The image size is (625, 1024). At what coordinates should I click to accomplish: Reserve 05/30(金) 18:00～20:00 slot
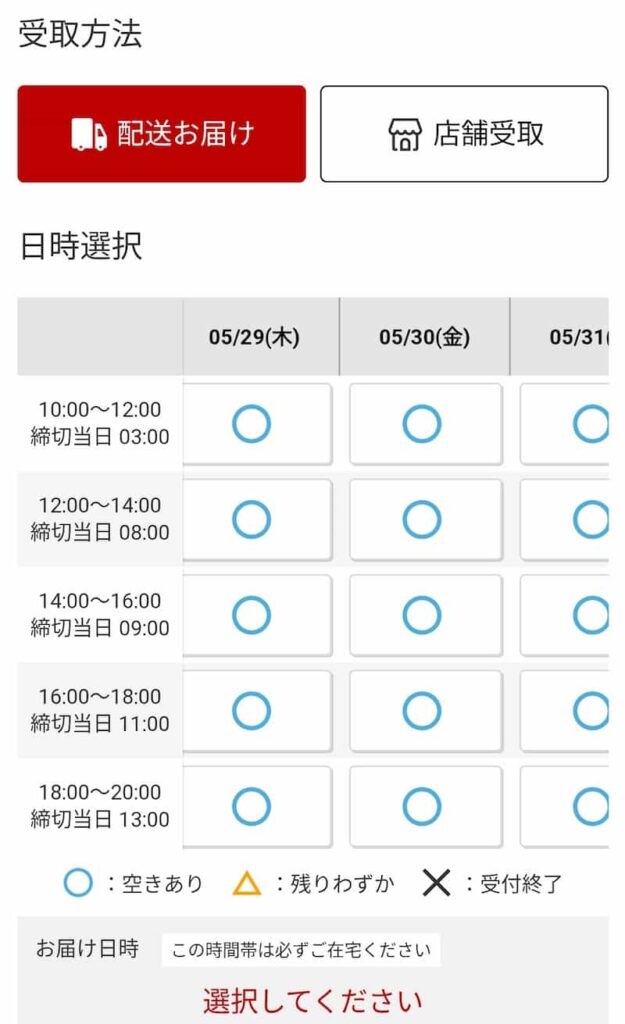click(426, 807)
